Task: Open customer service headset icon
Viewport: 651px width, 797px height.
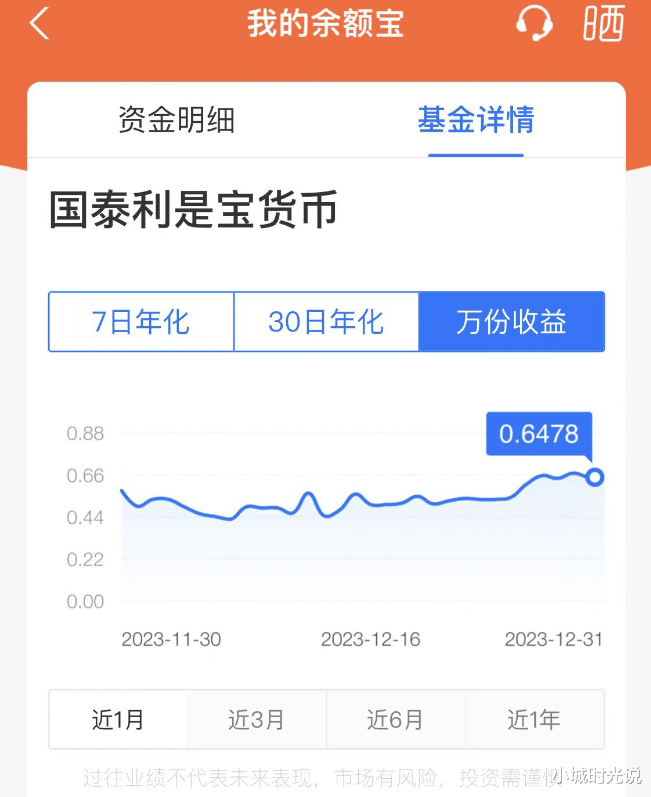Action: click(534, 23)
